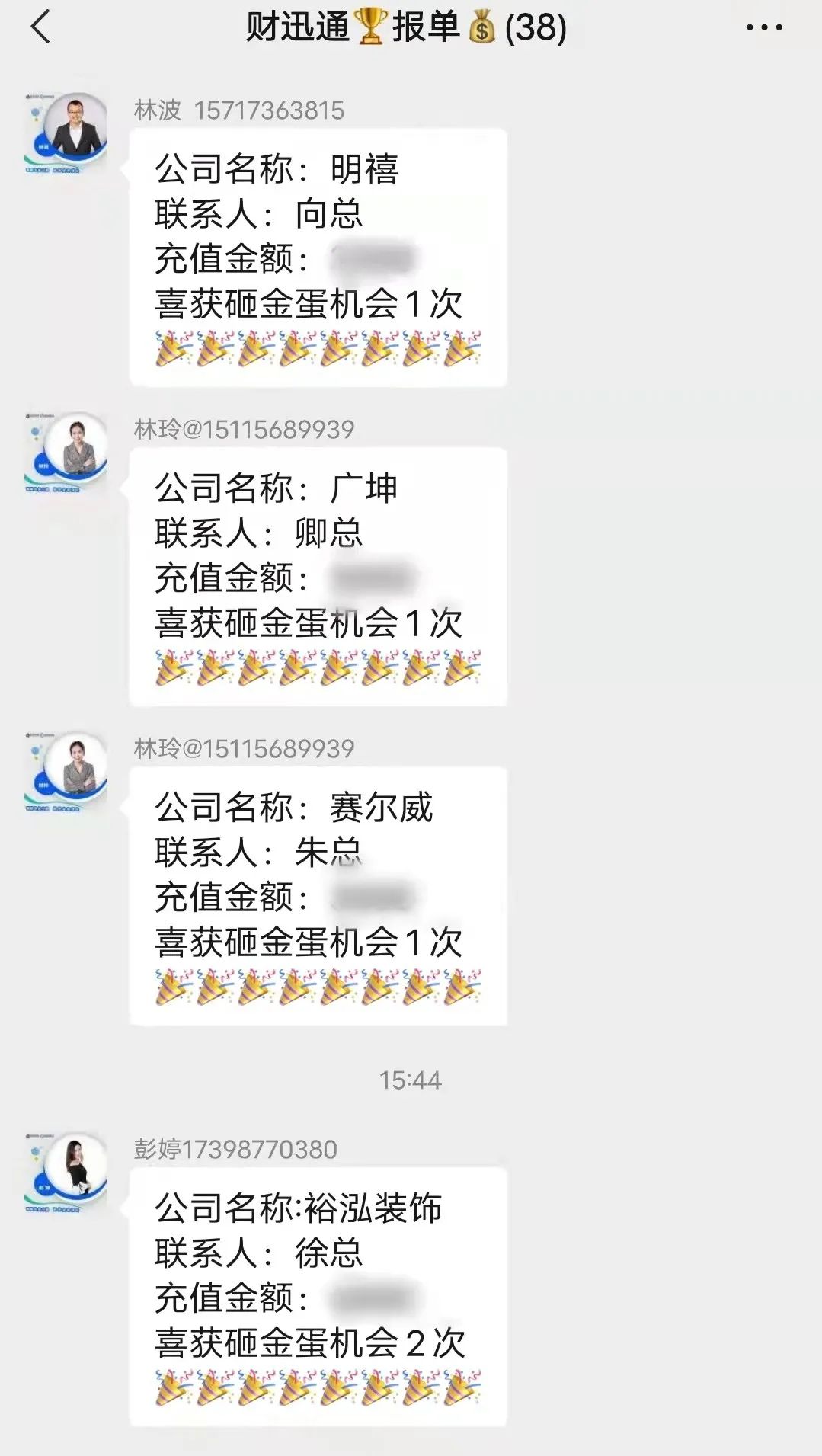Open 彭婷's profile avatar
822x1456 pixels.
point(66,1172)
